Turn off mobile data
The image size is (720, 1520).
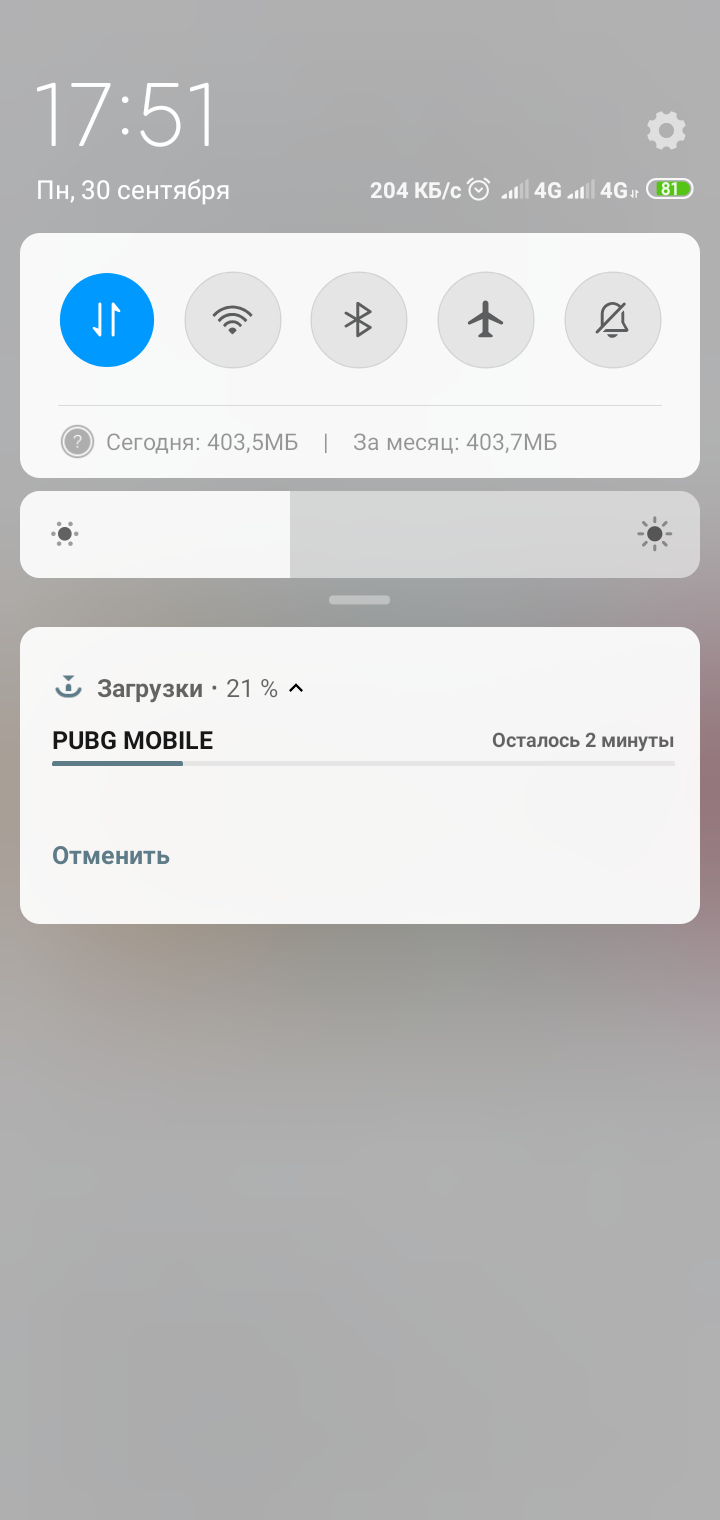[x=107, y=320]
